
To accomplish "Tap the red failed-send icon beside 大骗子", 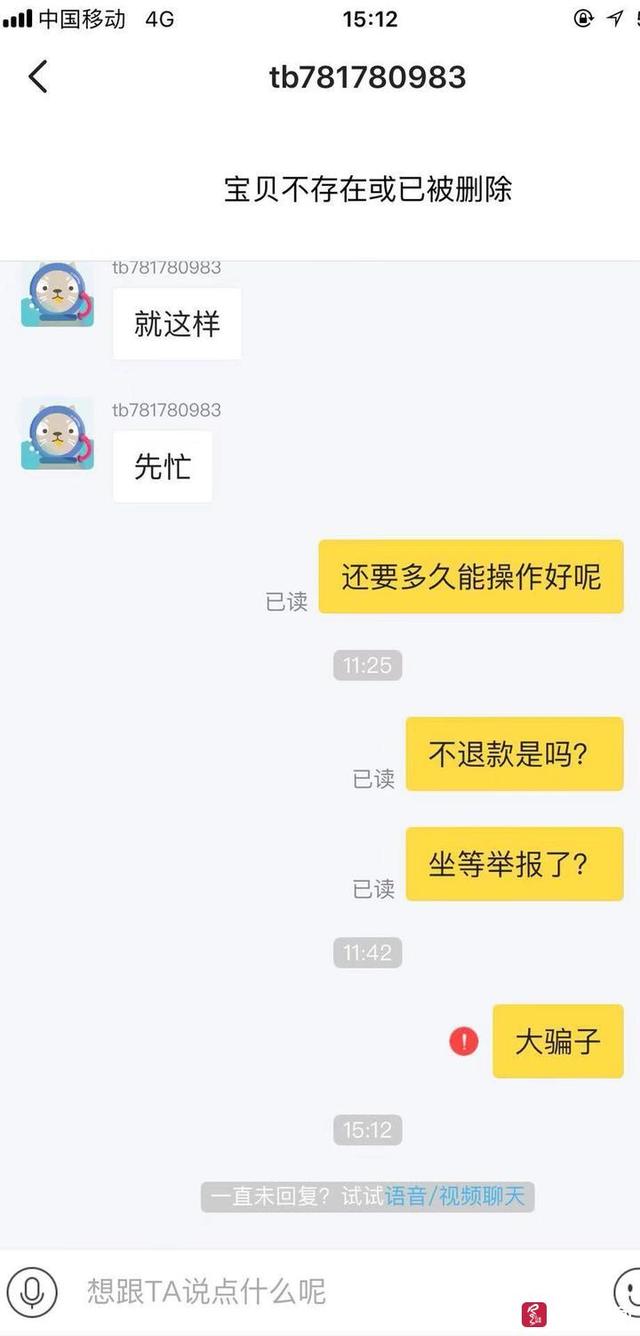I will (463, 1041).
